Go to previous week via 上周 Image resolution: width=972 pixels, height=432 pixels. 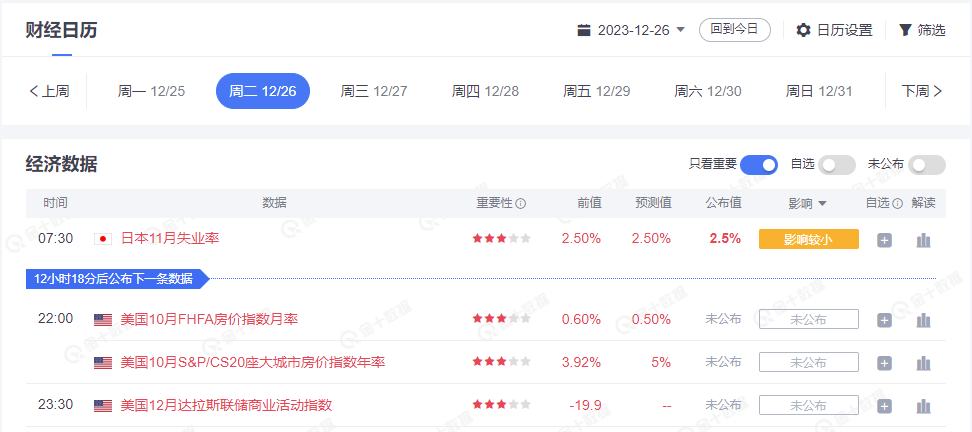click(x=49, y=91)
